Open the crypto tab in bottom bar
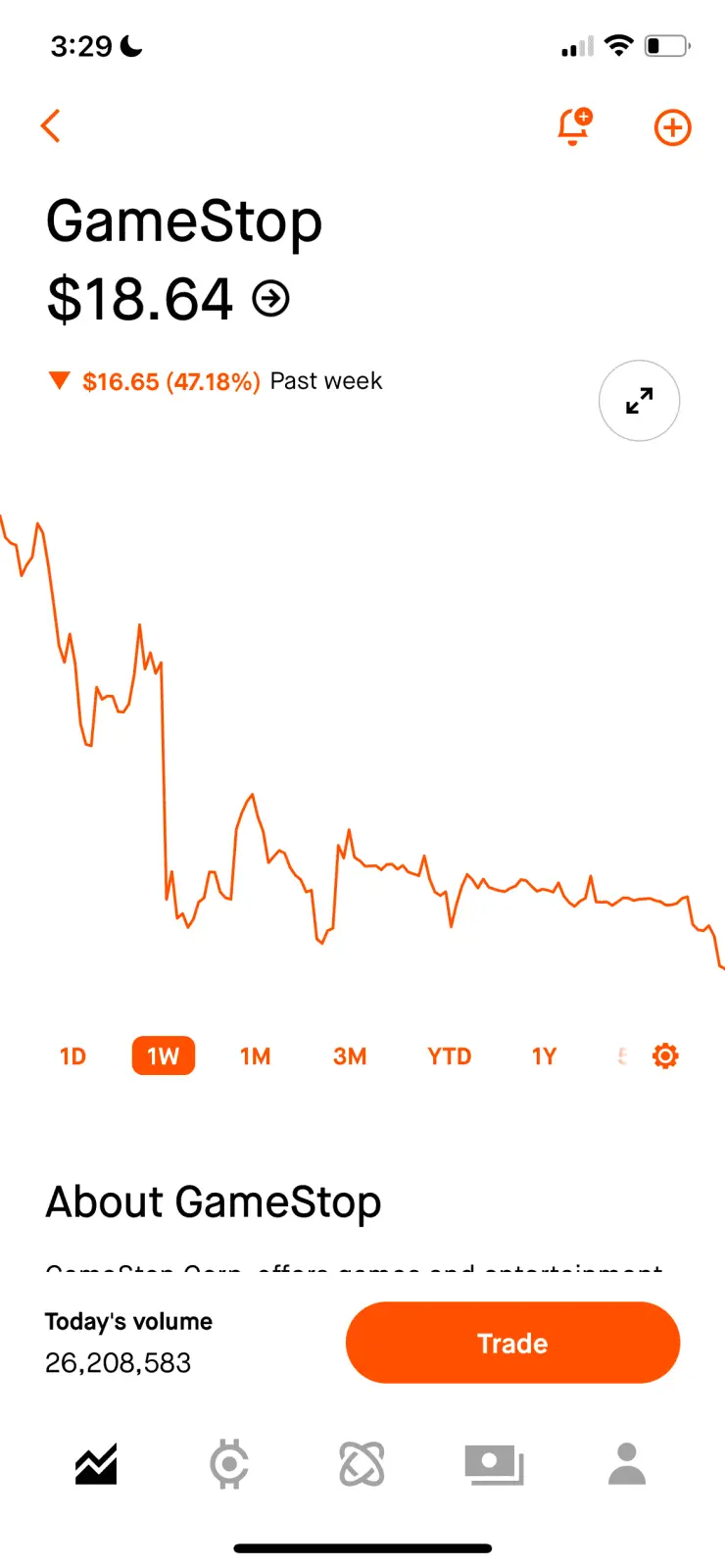 [229, 1464]
